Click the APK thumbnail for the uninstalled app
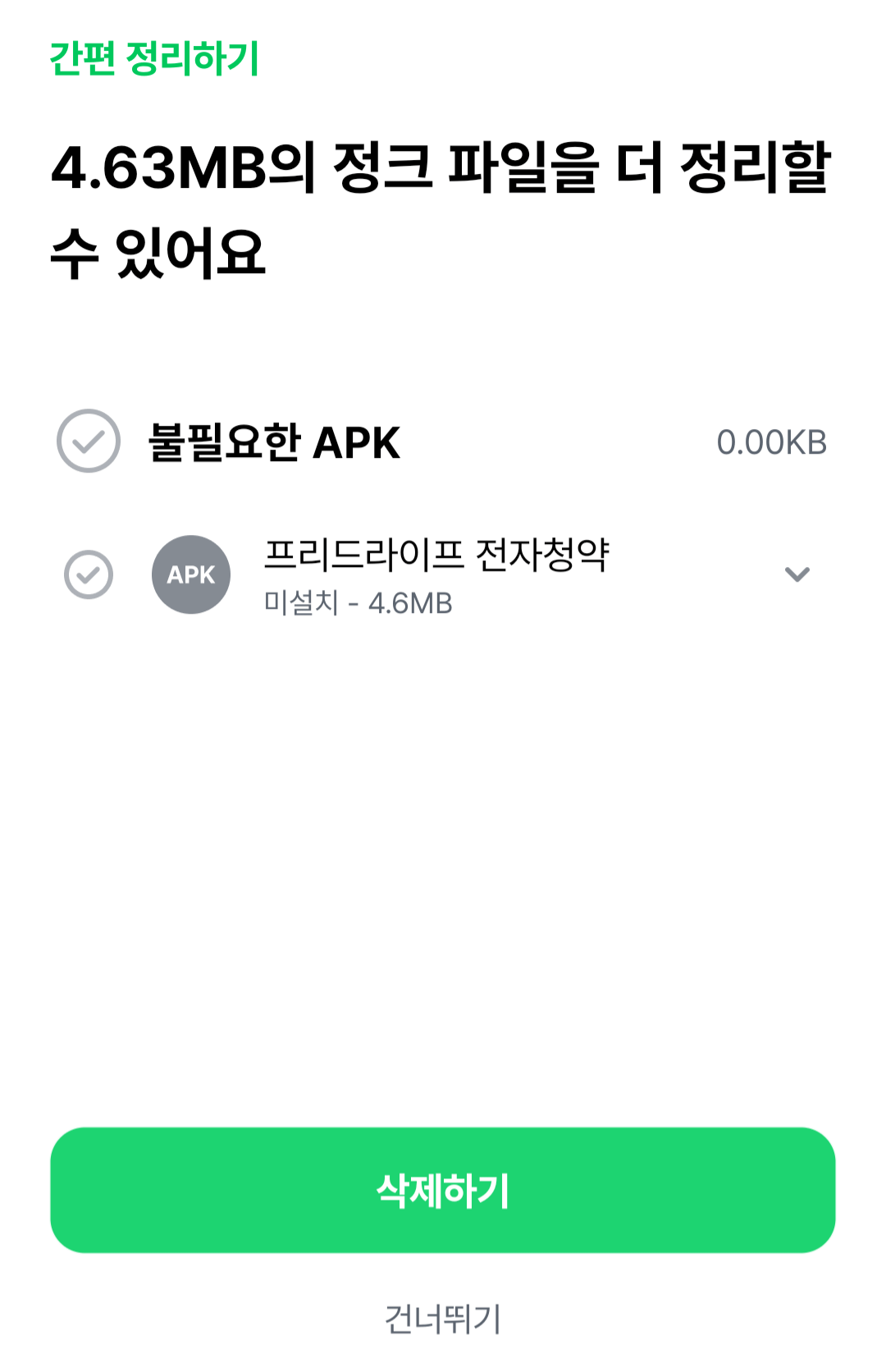 coord(191,574)
